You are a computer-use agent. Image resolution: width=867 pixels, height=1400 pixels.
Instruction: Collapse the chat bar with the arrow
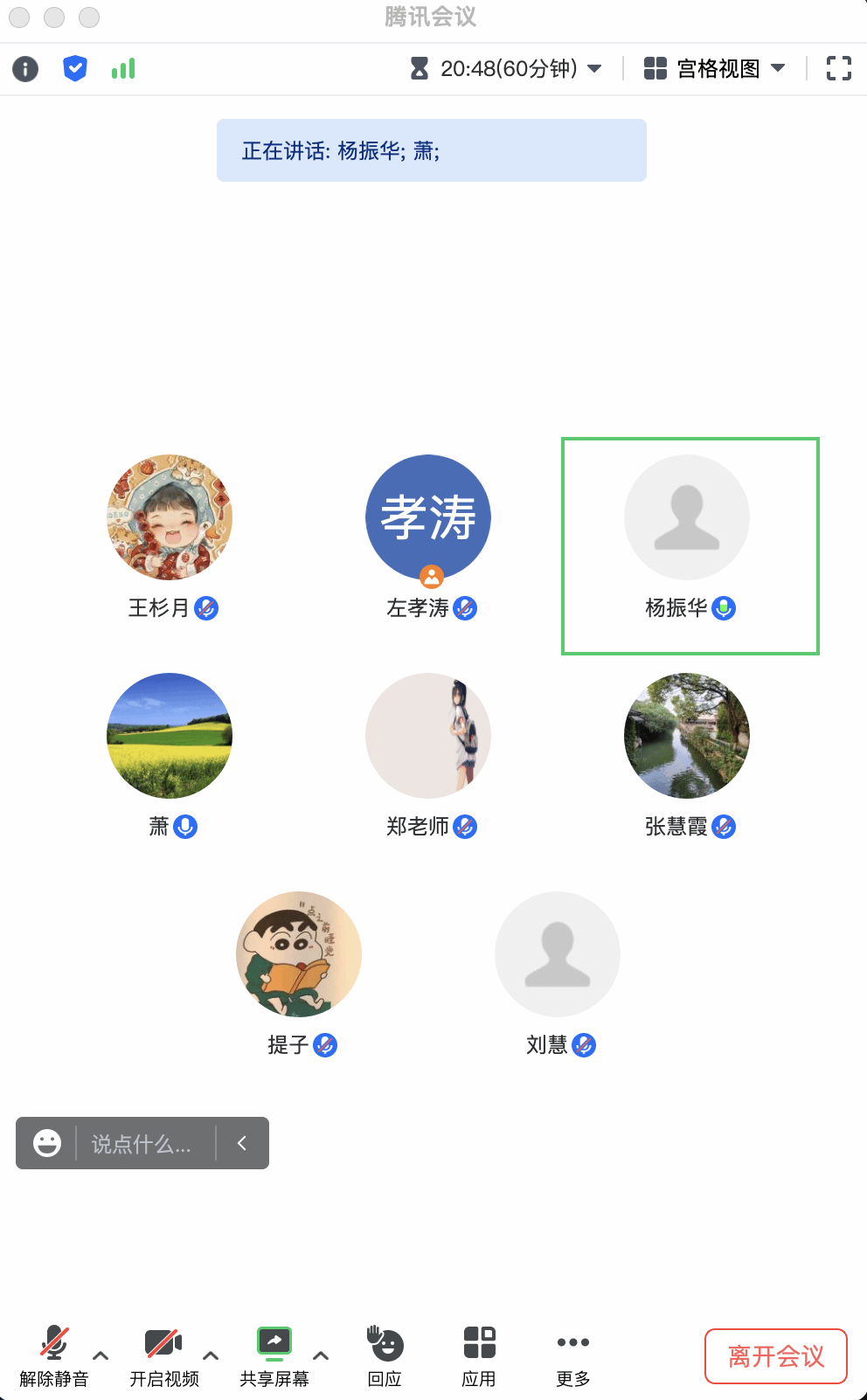(242, 1143)
